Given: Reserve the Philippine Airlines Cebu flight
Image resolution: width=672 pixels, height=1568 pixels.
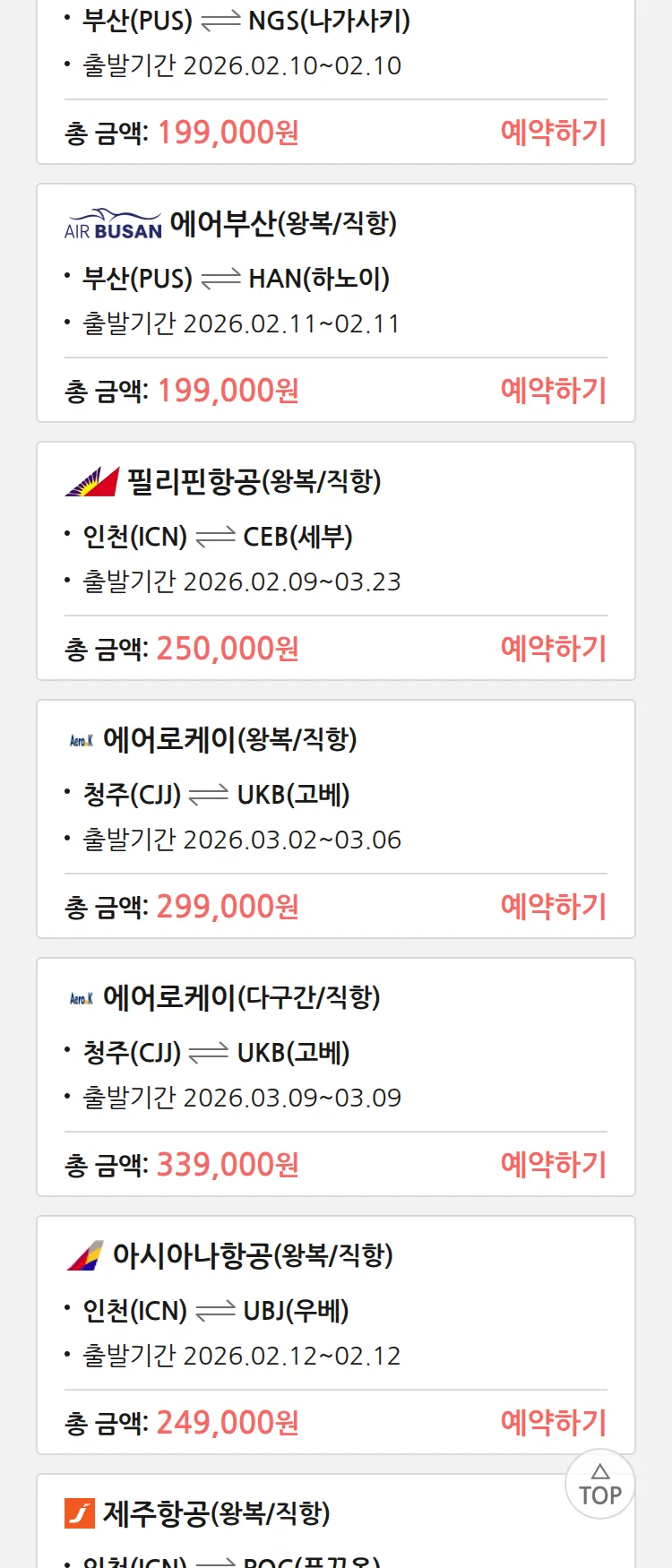Looking at the screenshot, I should coord(553,649).
